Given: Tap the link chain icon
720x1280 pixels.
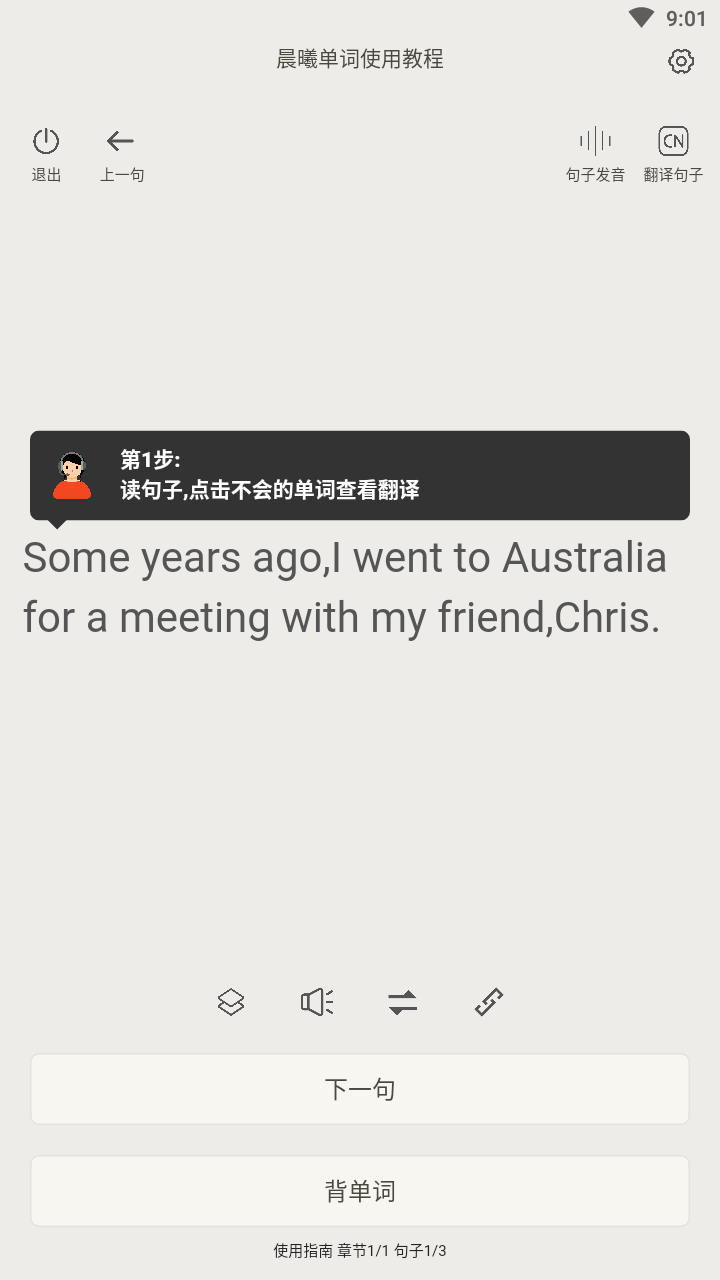Looking at the screenshot, I should click(x=489, y=1002).
